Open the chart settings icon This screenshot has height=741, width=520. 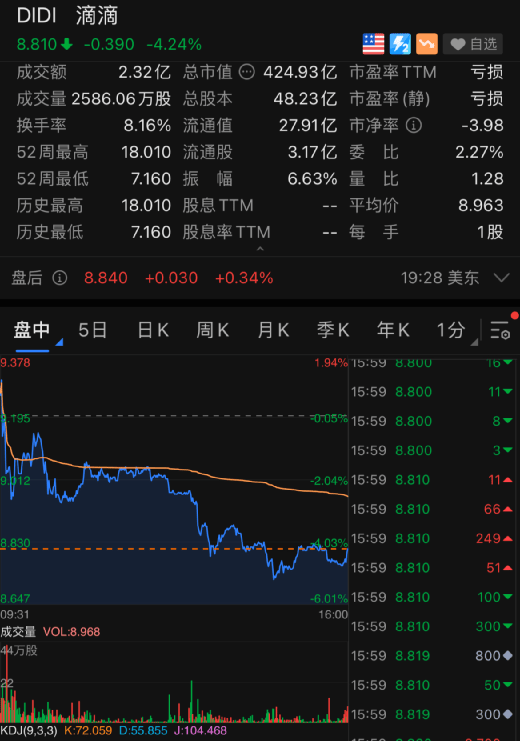[x=500, y=330]
